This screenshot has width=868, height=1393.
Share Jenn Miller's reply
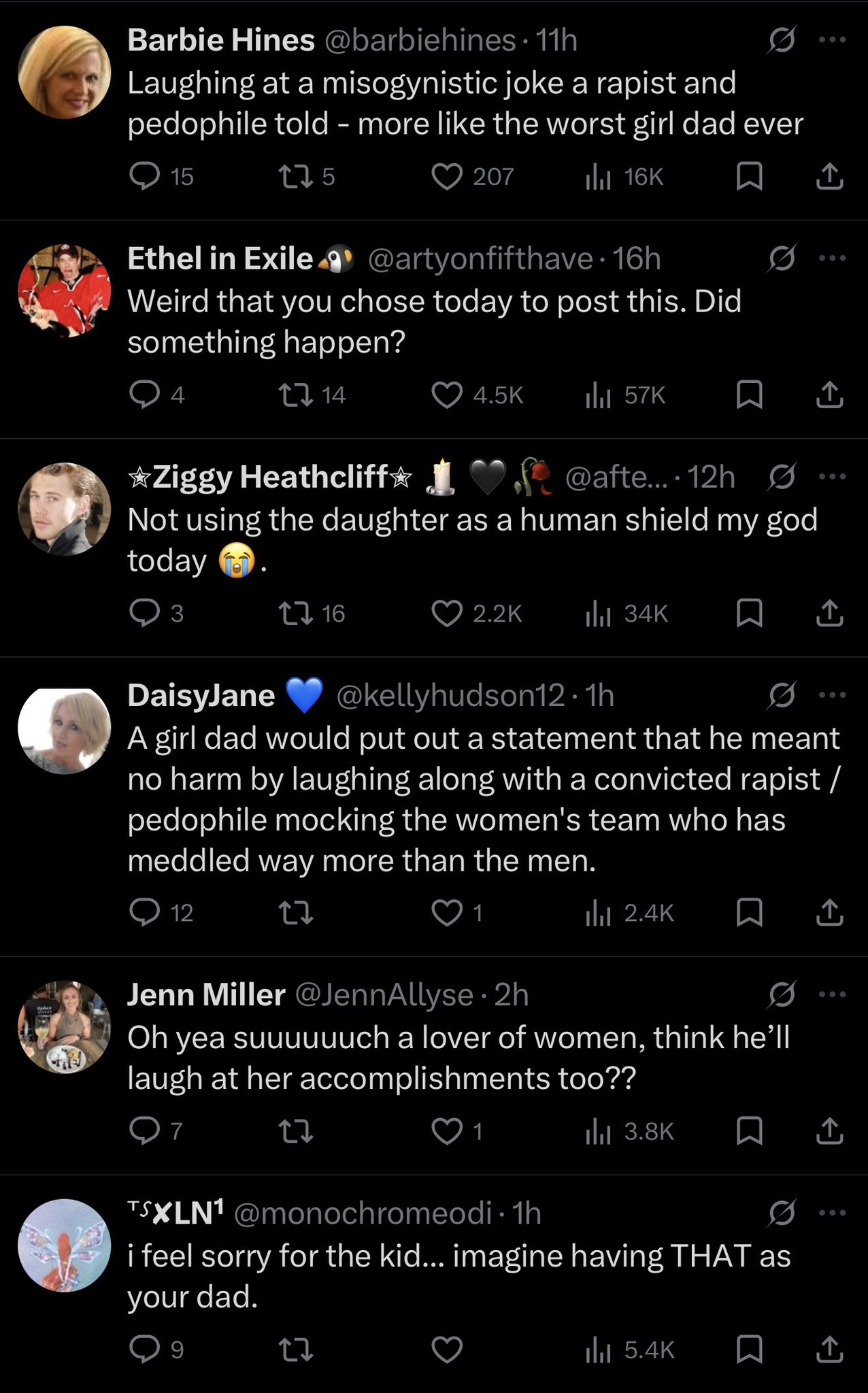click(x=829, y=1131)
